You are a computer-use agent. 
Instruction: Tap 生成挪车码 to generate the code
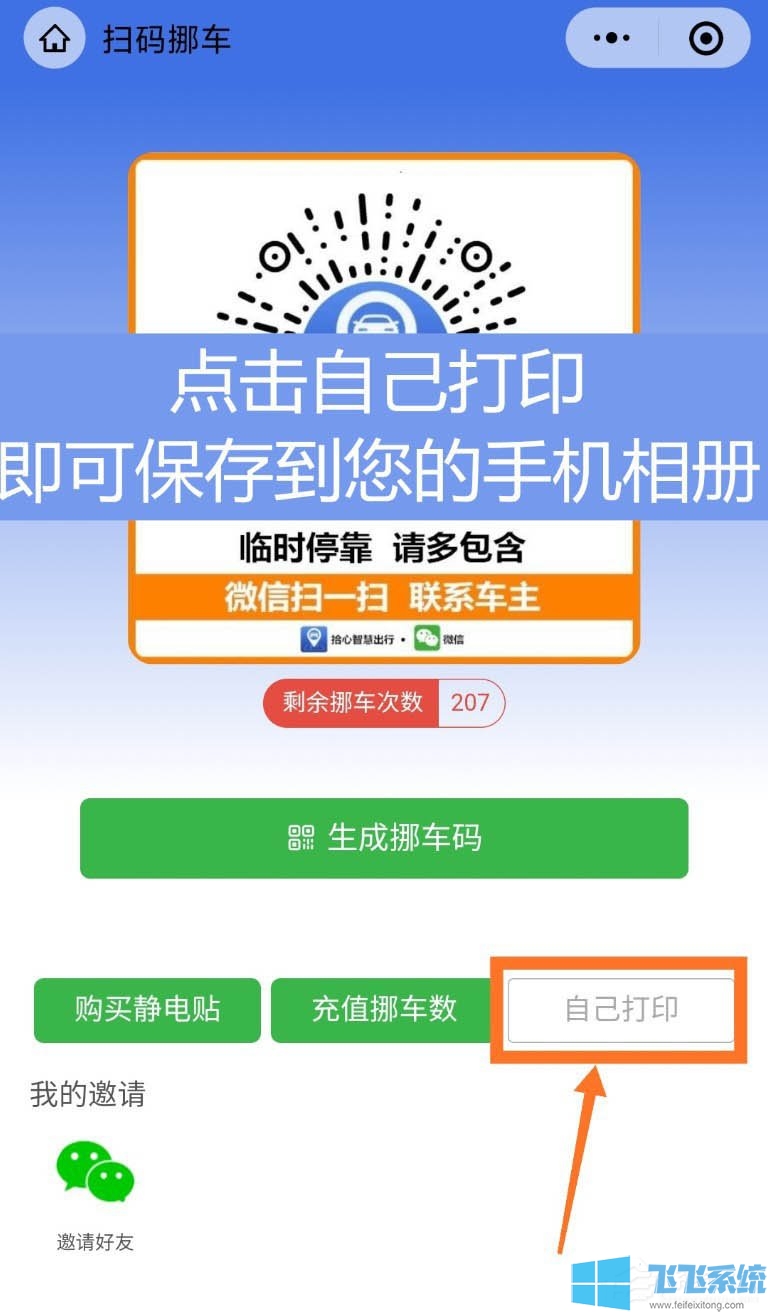(384, 838)
